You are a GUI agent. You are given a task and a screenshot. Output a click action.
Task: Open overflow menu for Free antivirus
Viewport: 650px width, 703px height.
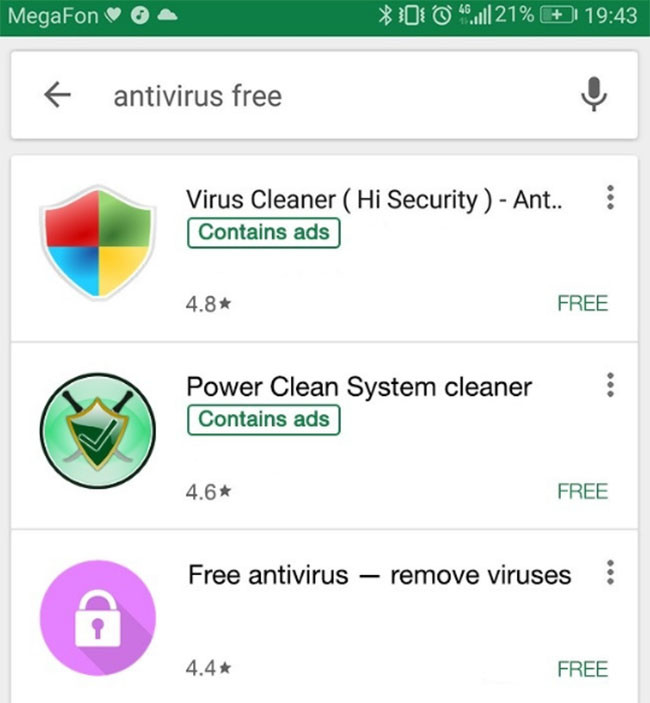coord(609,573)
